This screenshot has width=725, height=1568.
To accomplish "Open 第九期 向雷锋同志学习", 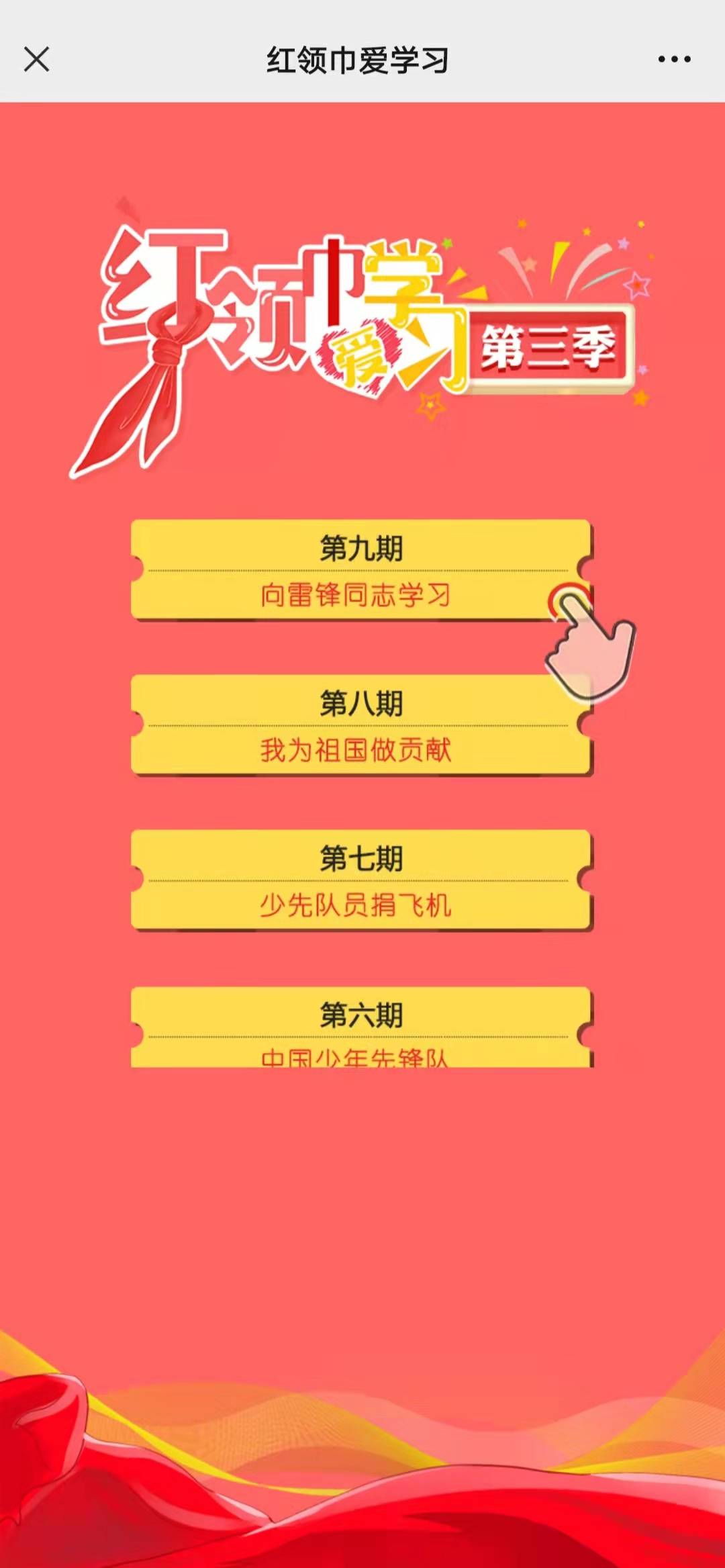I will tap(361, 569).
